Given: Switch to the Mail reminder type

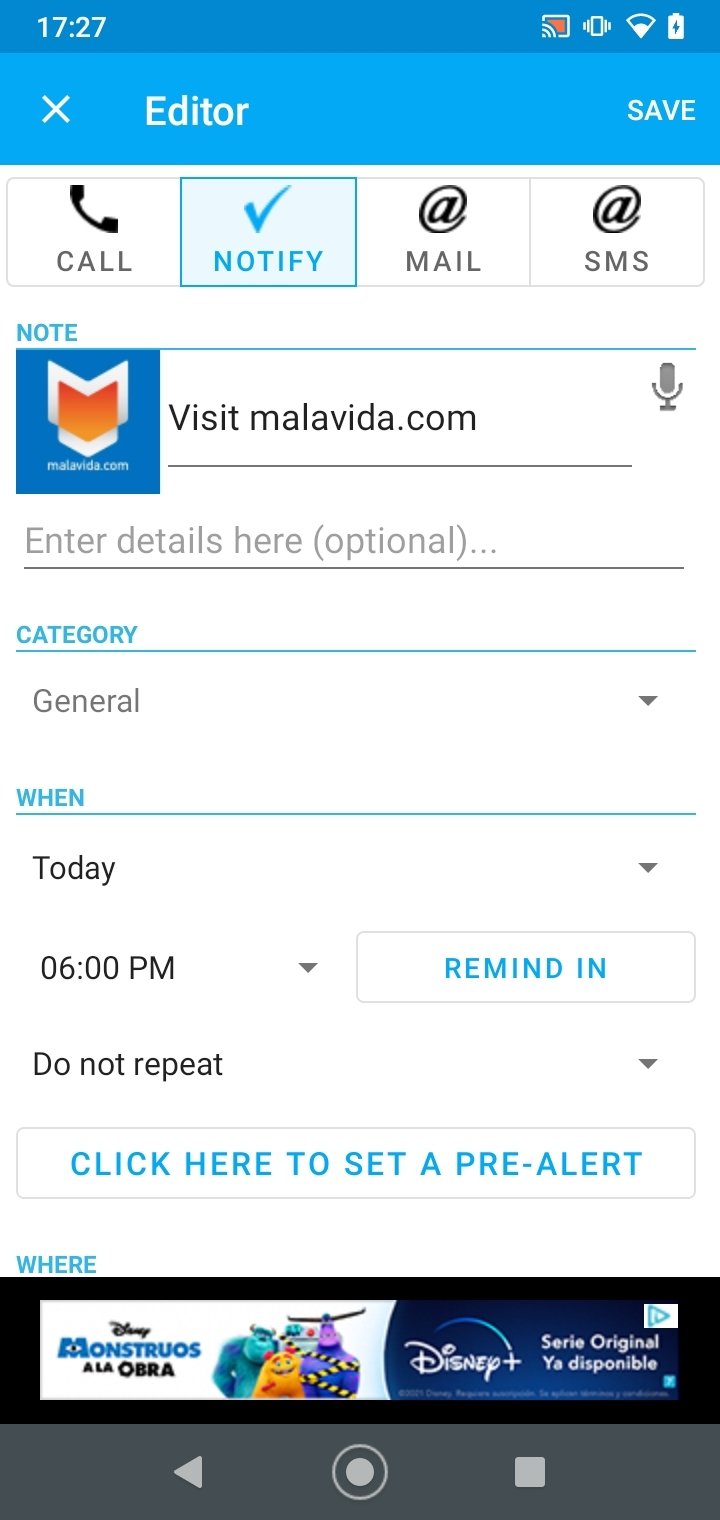Looking at the screenshot, I should point(443,232).
